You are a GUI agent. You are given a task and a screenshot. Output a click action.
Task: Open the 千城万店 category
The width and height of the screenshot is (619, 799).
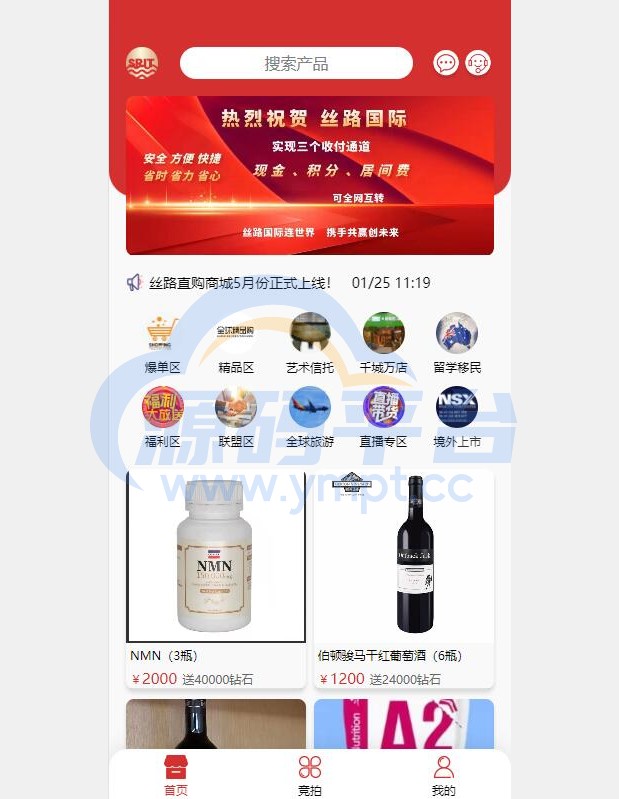(x=383, y=341)
